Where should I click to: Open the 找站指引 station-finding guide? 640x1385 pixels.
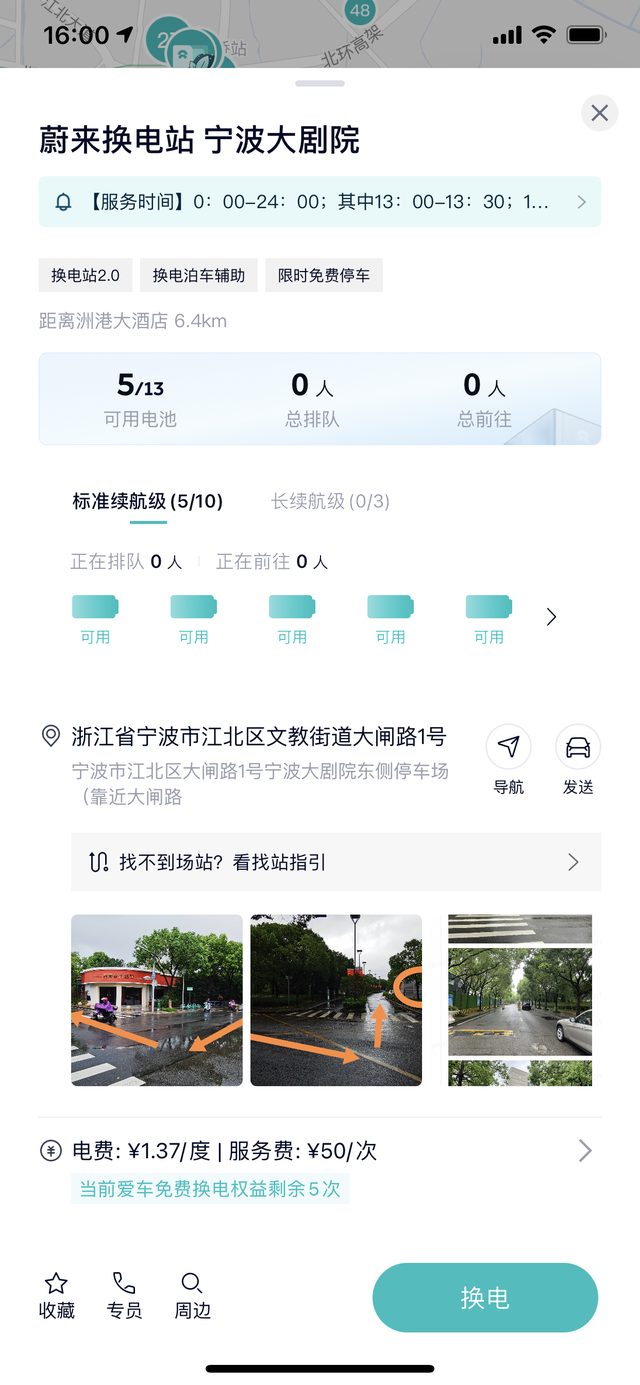click(336, 862)
